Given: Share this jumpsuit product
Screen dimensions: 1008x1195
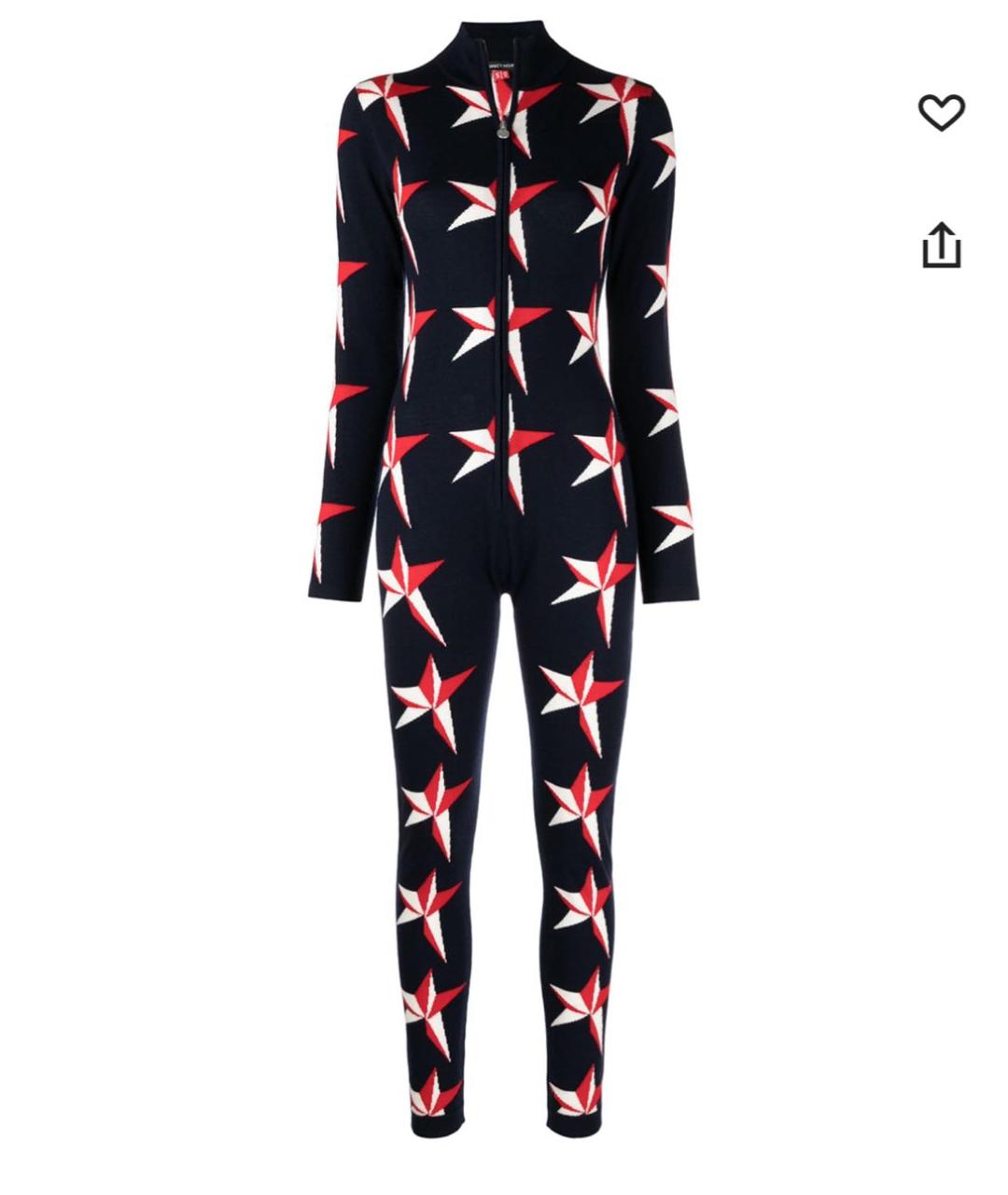Looking at the screenshot, I should tap(941, 245).
